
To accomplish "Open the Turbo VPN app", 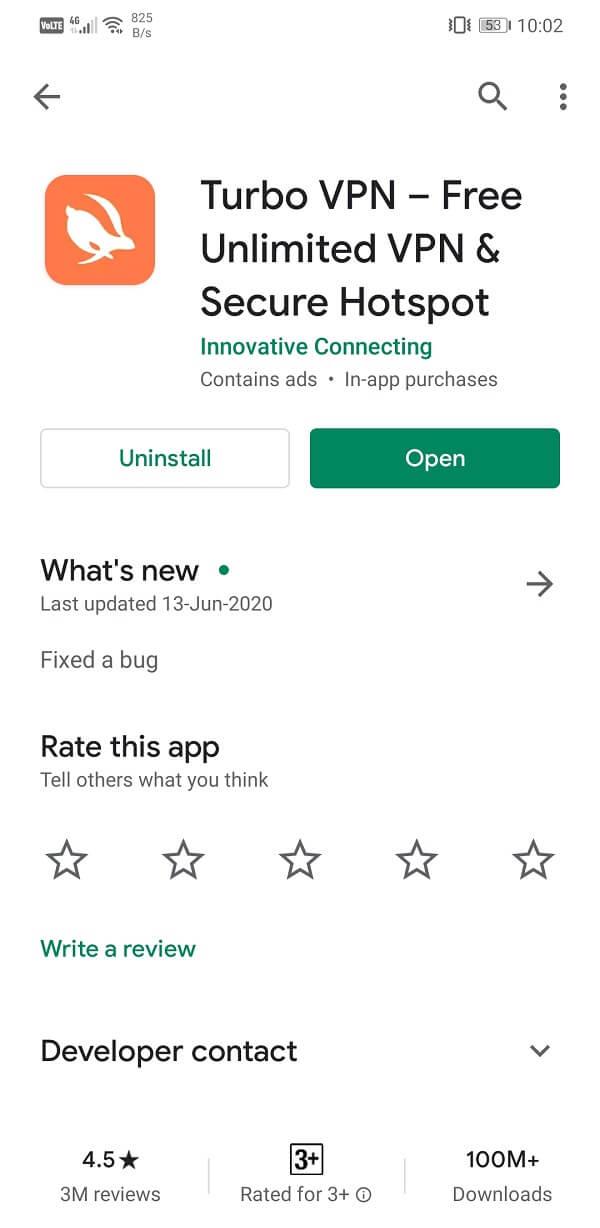I will (435, 458).
